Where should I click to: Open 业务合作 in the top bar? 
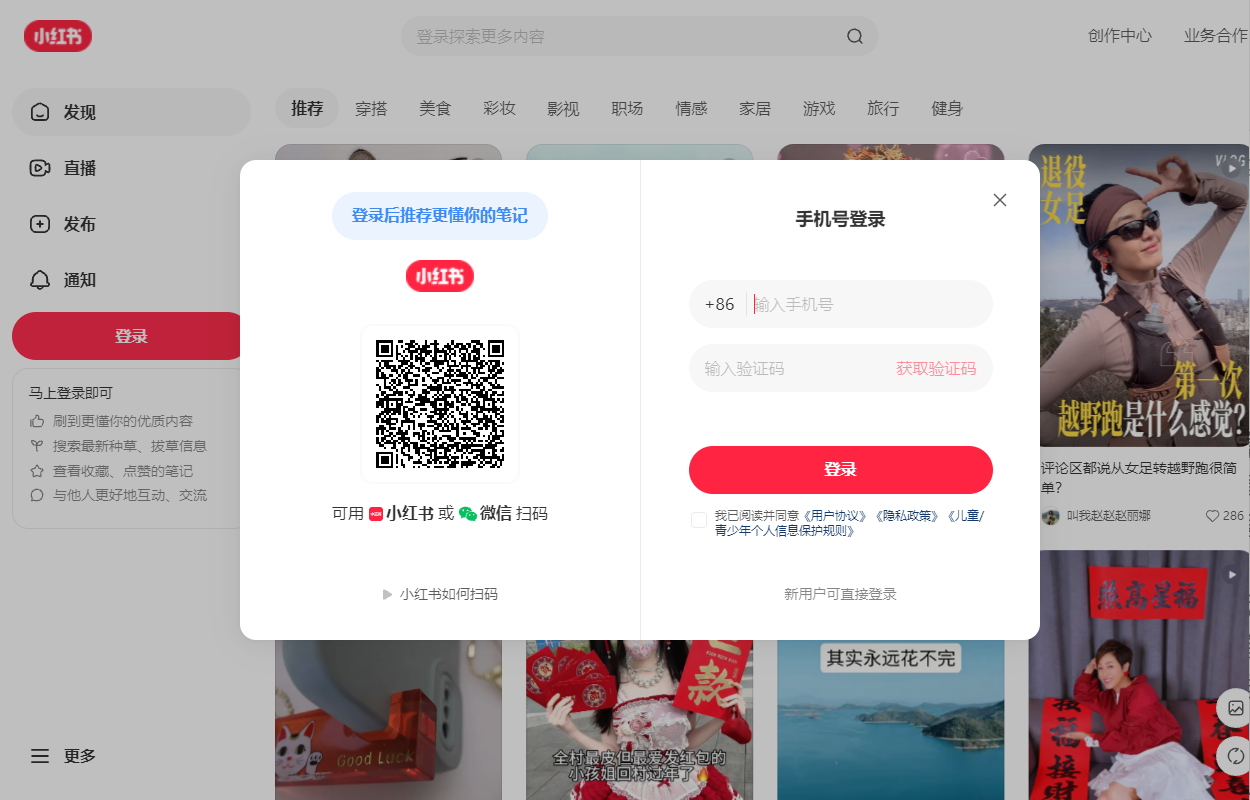pyautogui.click(x=1215, y=36)
